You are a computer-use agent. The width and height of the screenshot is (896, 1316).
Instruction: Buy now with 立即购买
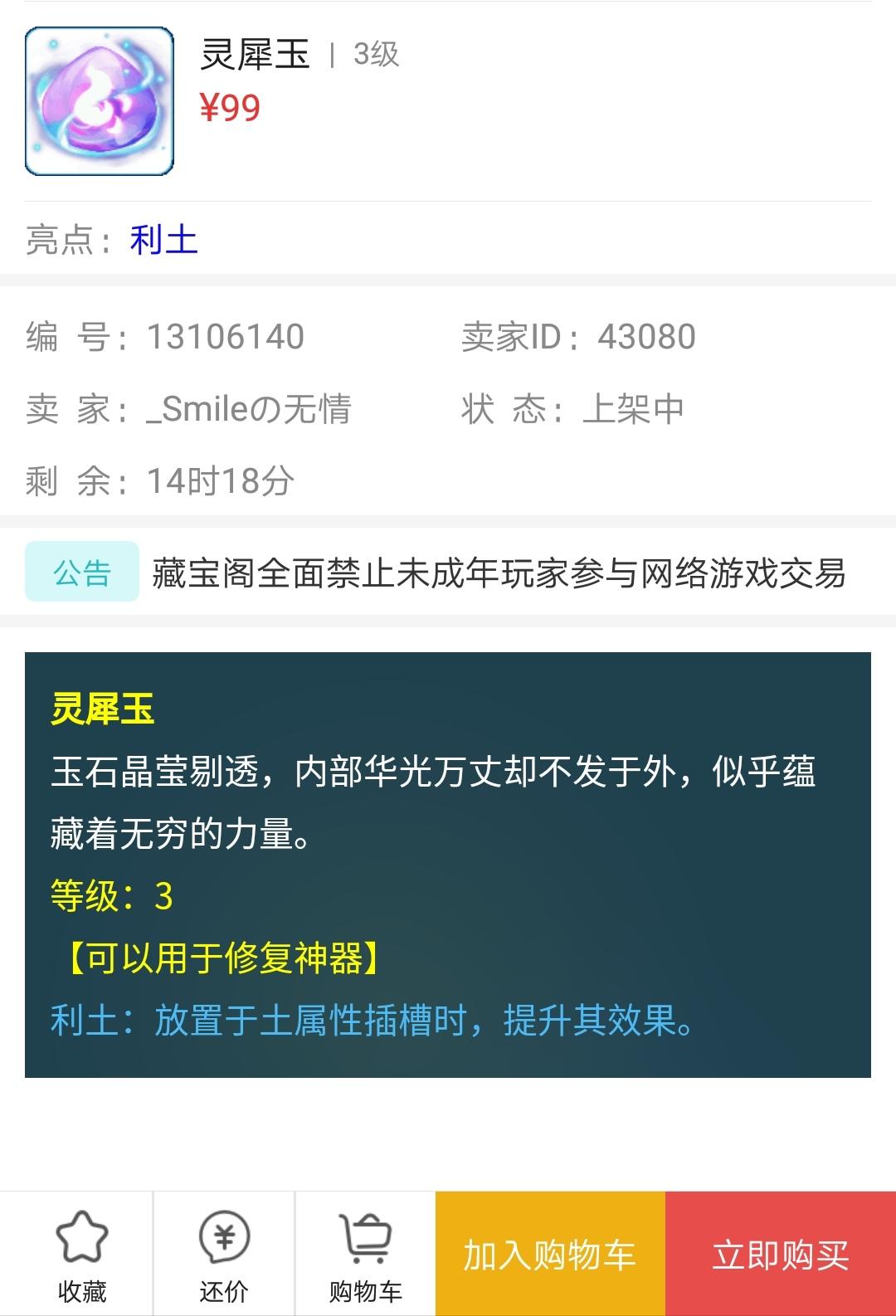point(781,1255)
